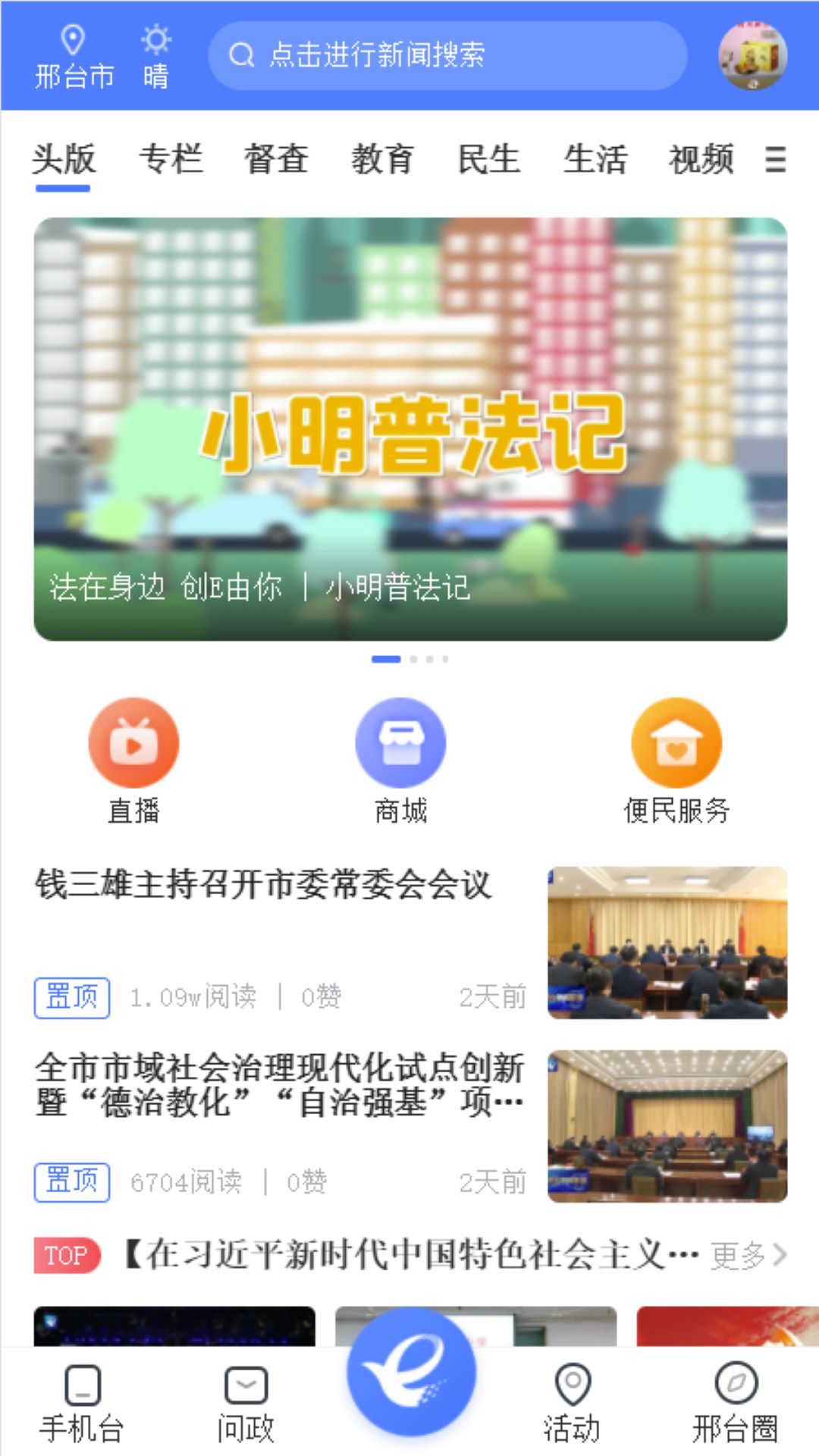Image resolution: width=819 pixels, height=1456 pixels.
Task: Tap the active blue carousel indicator
Action: tap(388, 659)
